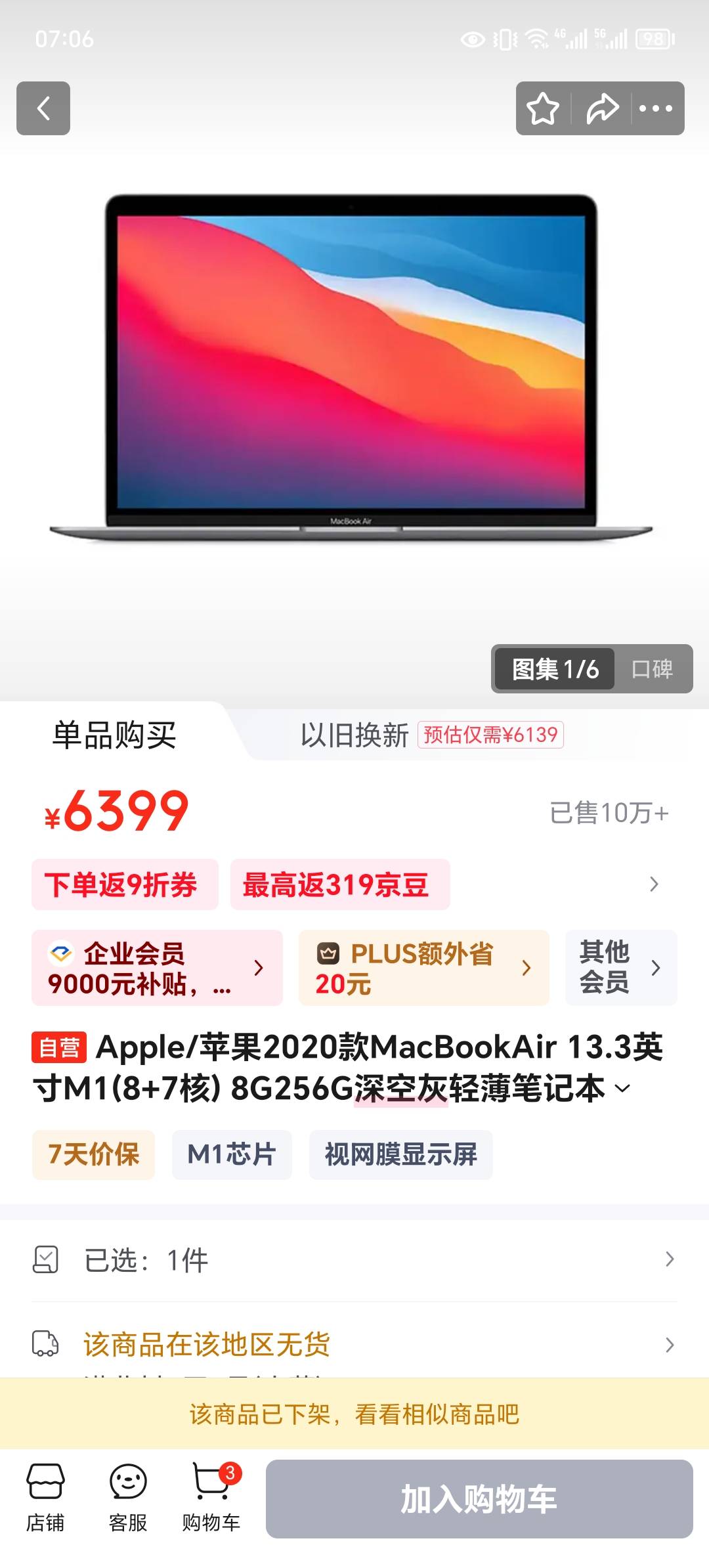Open the 下单返9折券 promotion
Viewport: 709px width, 1568px height.
[x=124, y=884]
